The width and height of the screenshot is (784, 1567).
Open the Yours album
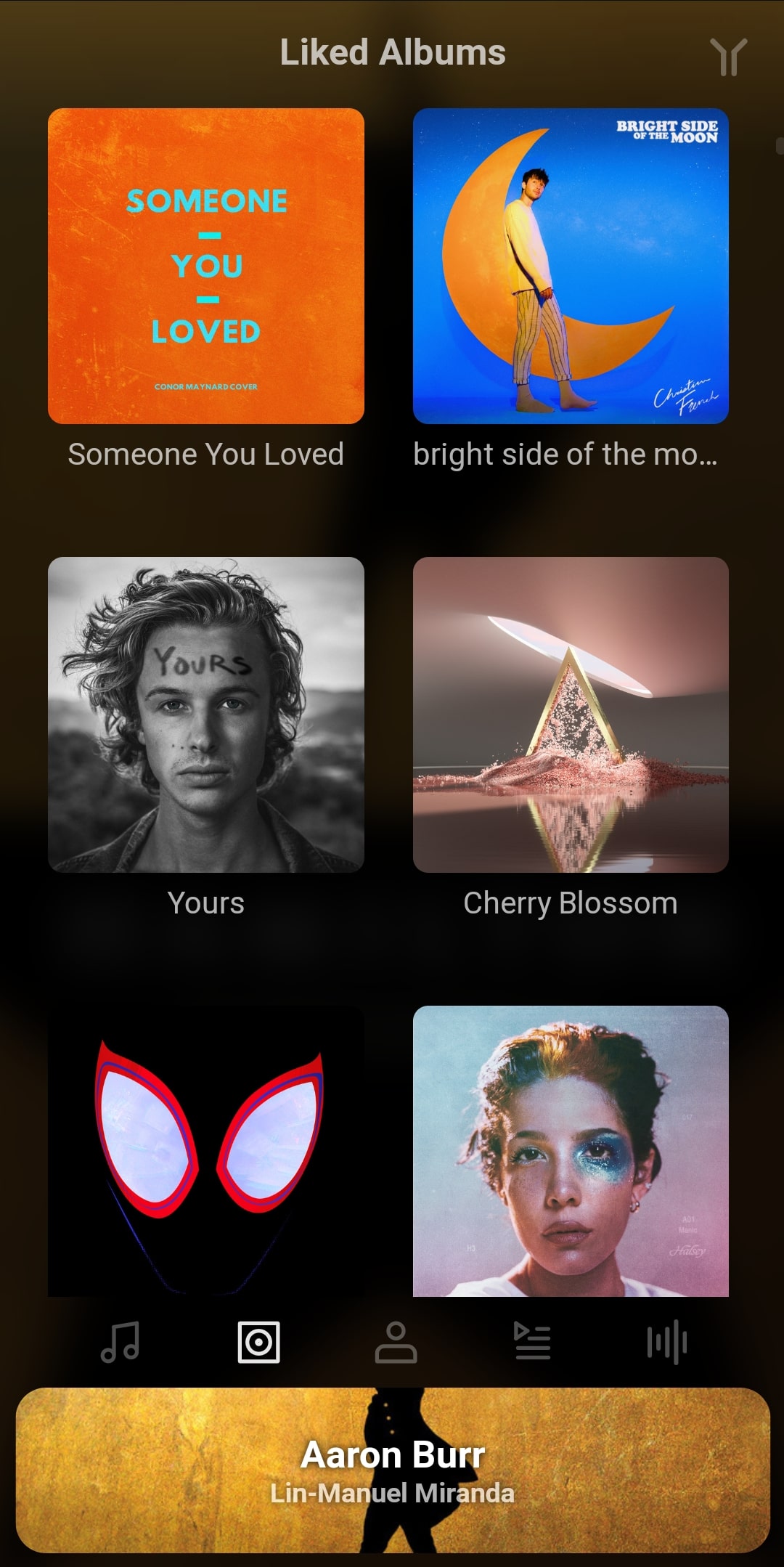click(206, 715)
